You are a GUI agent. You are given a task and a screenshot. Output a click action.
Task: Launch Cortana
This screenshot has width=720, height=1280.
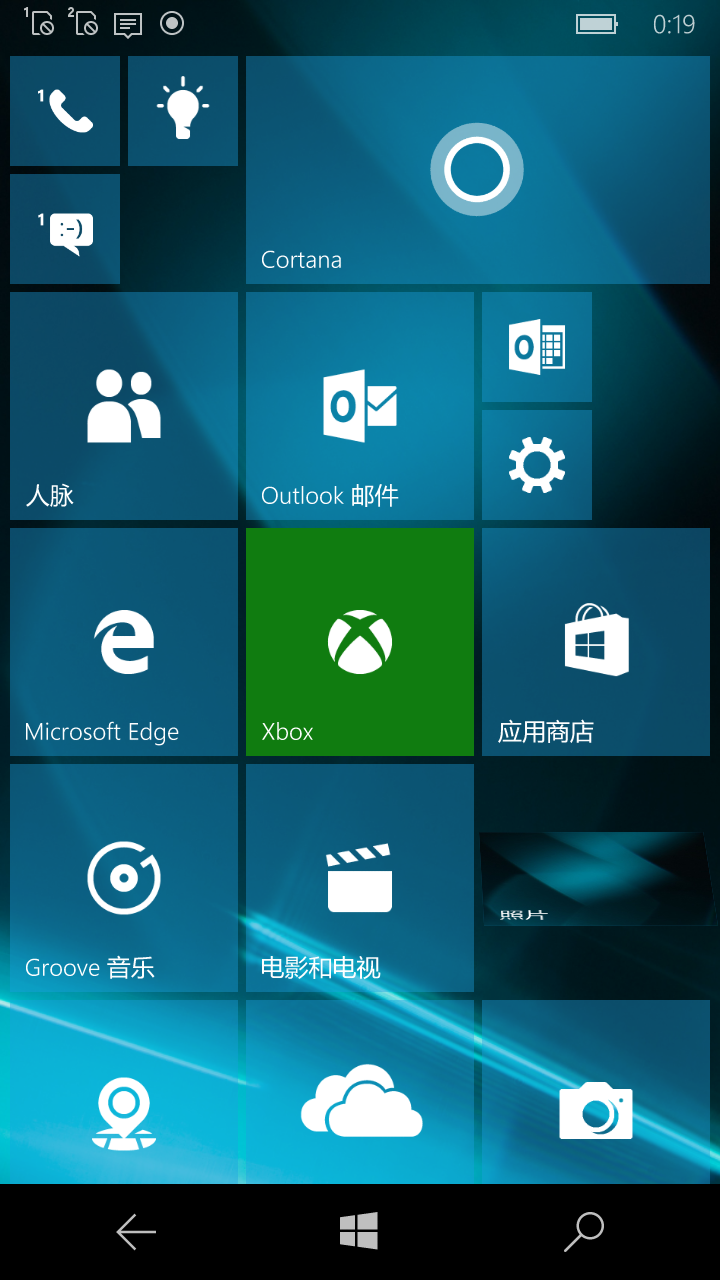pyautogui.click(x=478, y=170)
